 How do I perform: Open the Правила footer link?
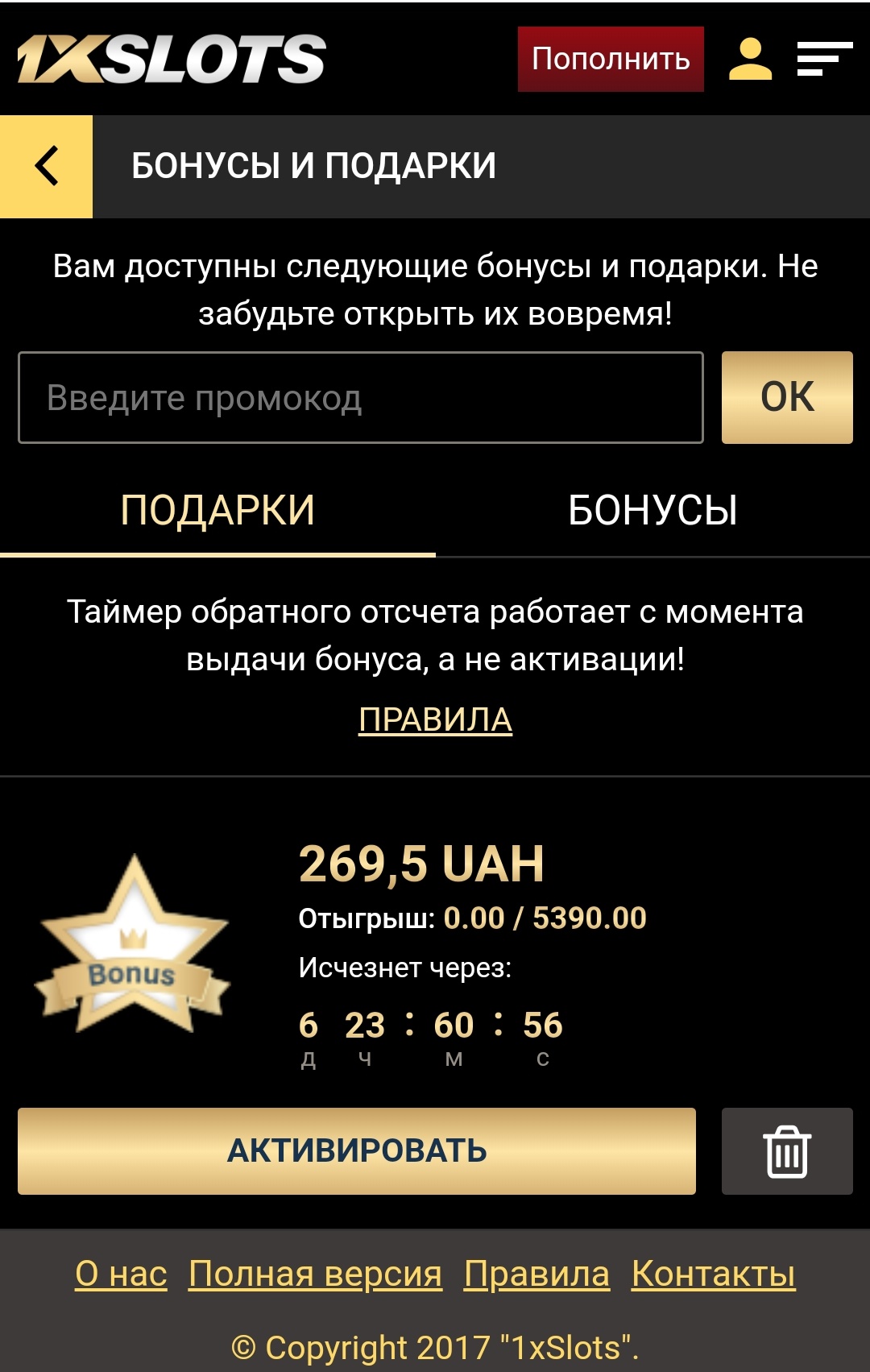[x=536, y=1274]
